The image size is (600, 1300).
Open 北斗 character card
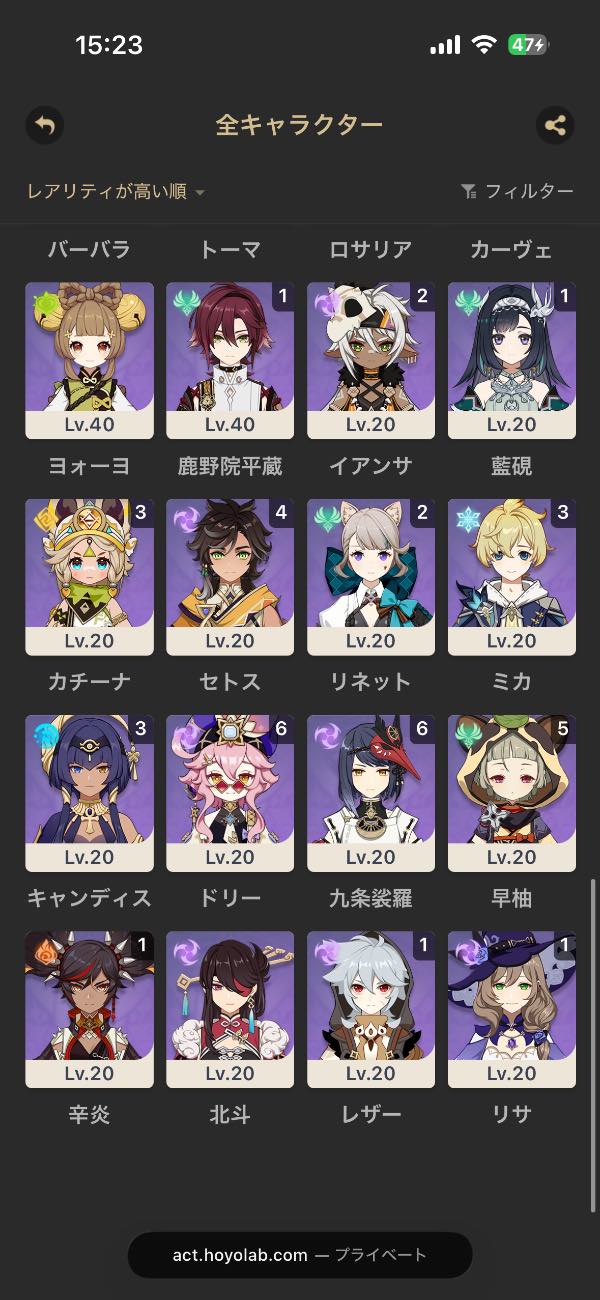pyautogui.click(x=230, y=1009)
